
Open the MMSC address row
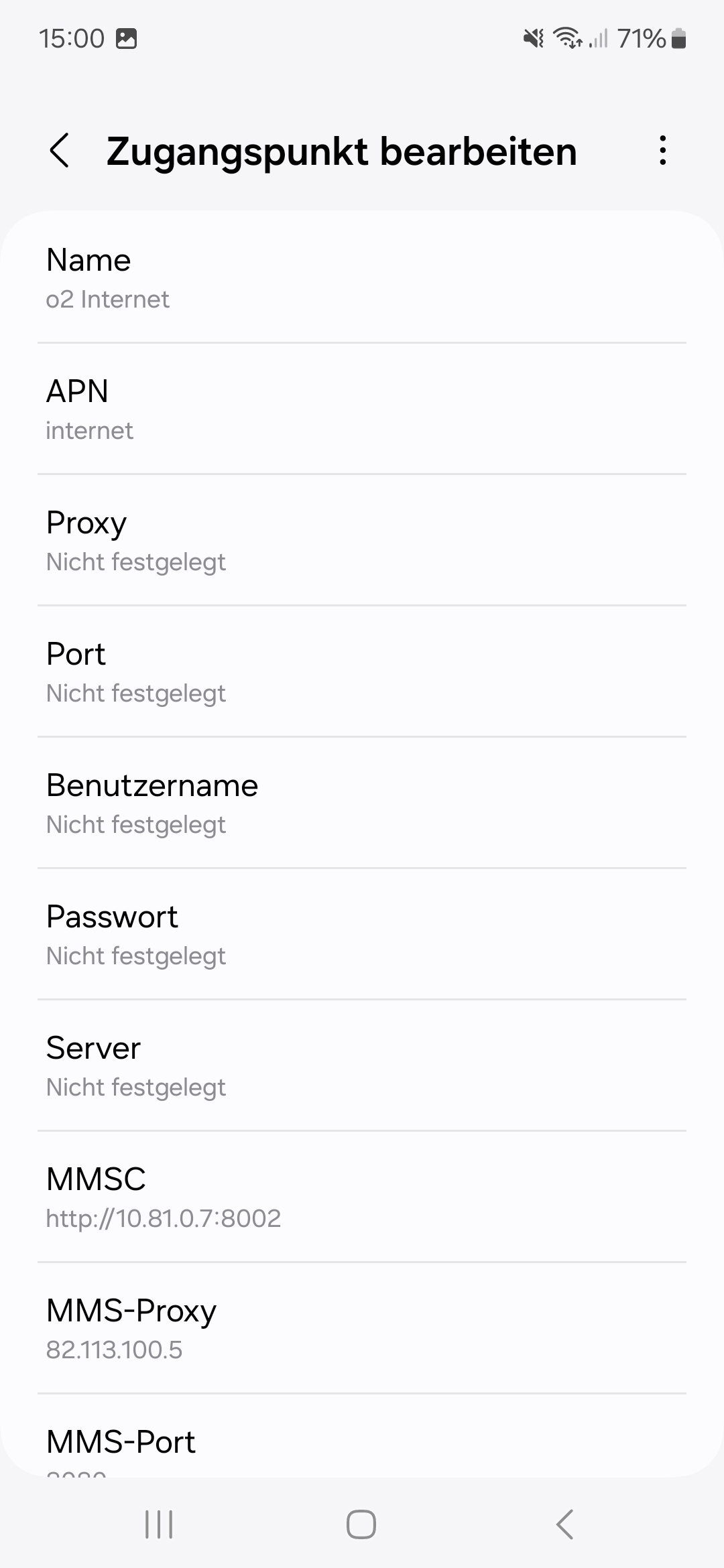pyautogui.click(x=362, y=1197)
